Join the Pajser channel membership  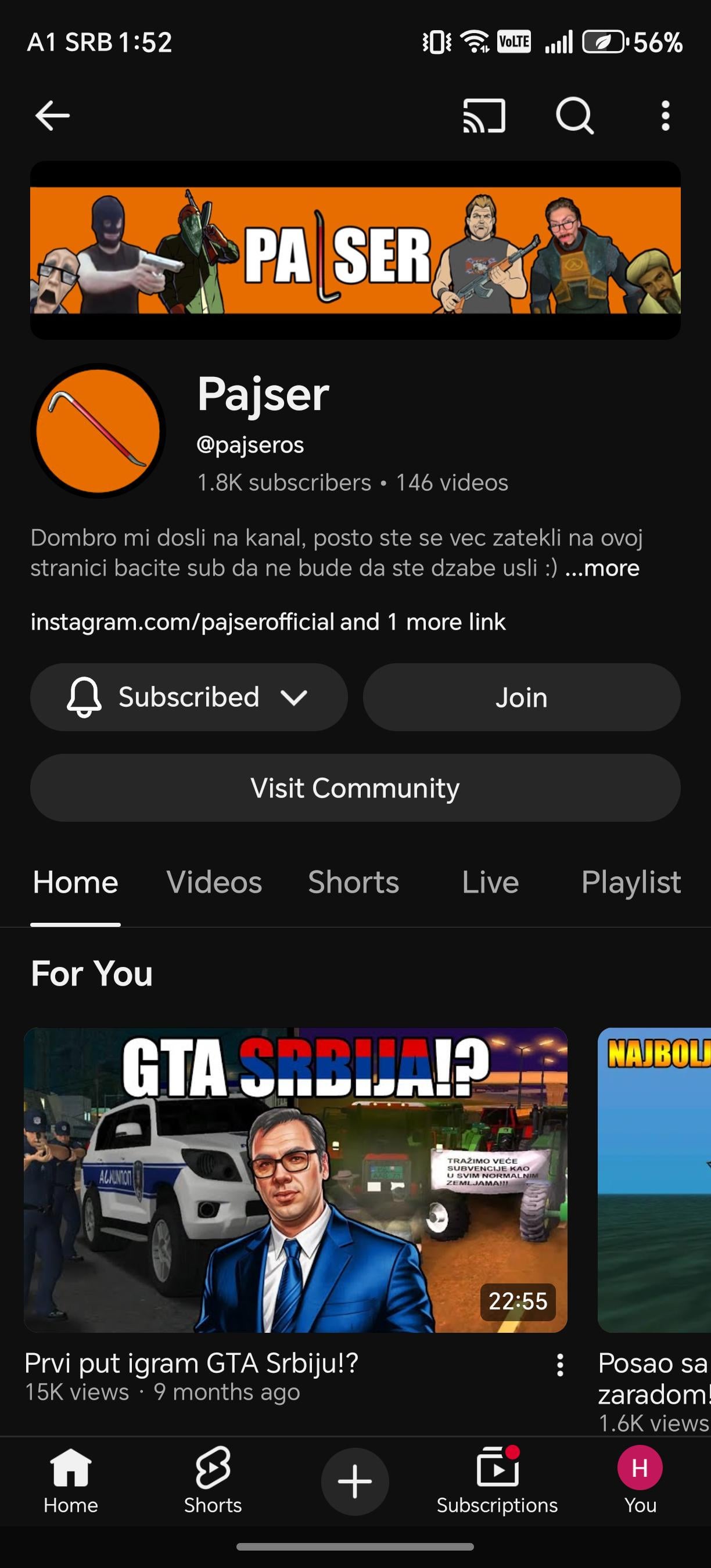click(x=522, y=697)
